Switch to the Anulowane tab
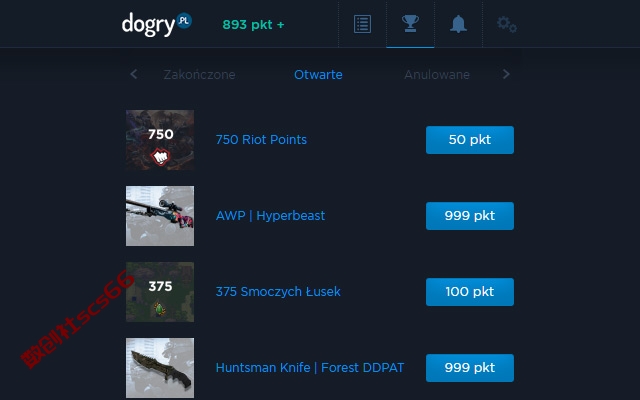 tap(436, 74)
